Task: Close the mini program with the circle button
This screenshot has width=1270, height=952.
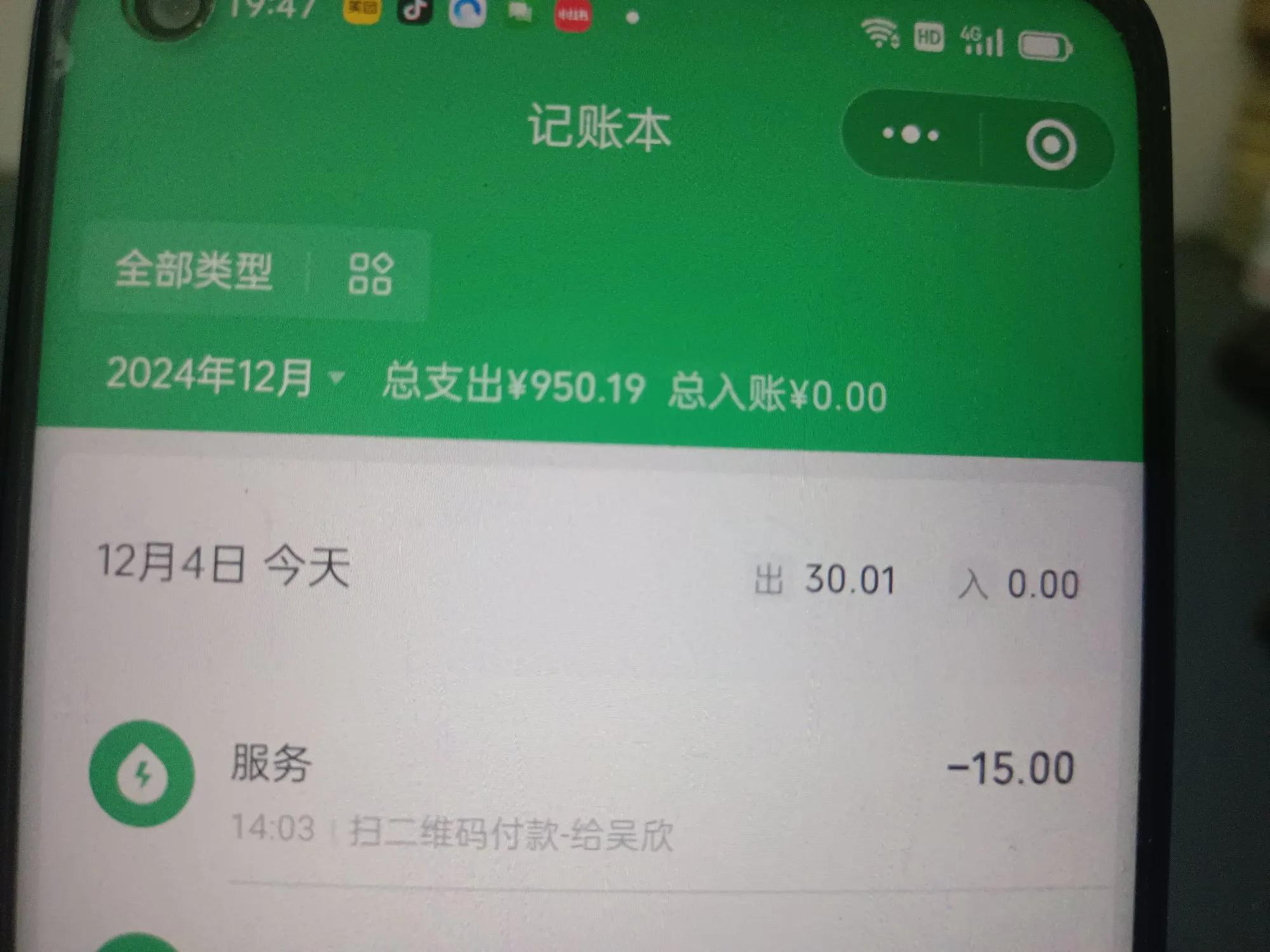Action: click(x=1051, y=145)
